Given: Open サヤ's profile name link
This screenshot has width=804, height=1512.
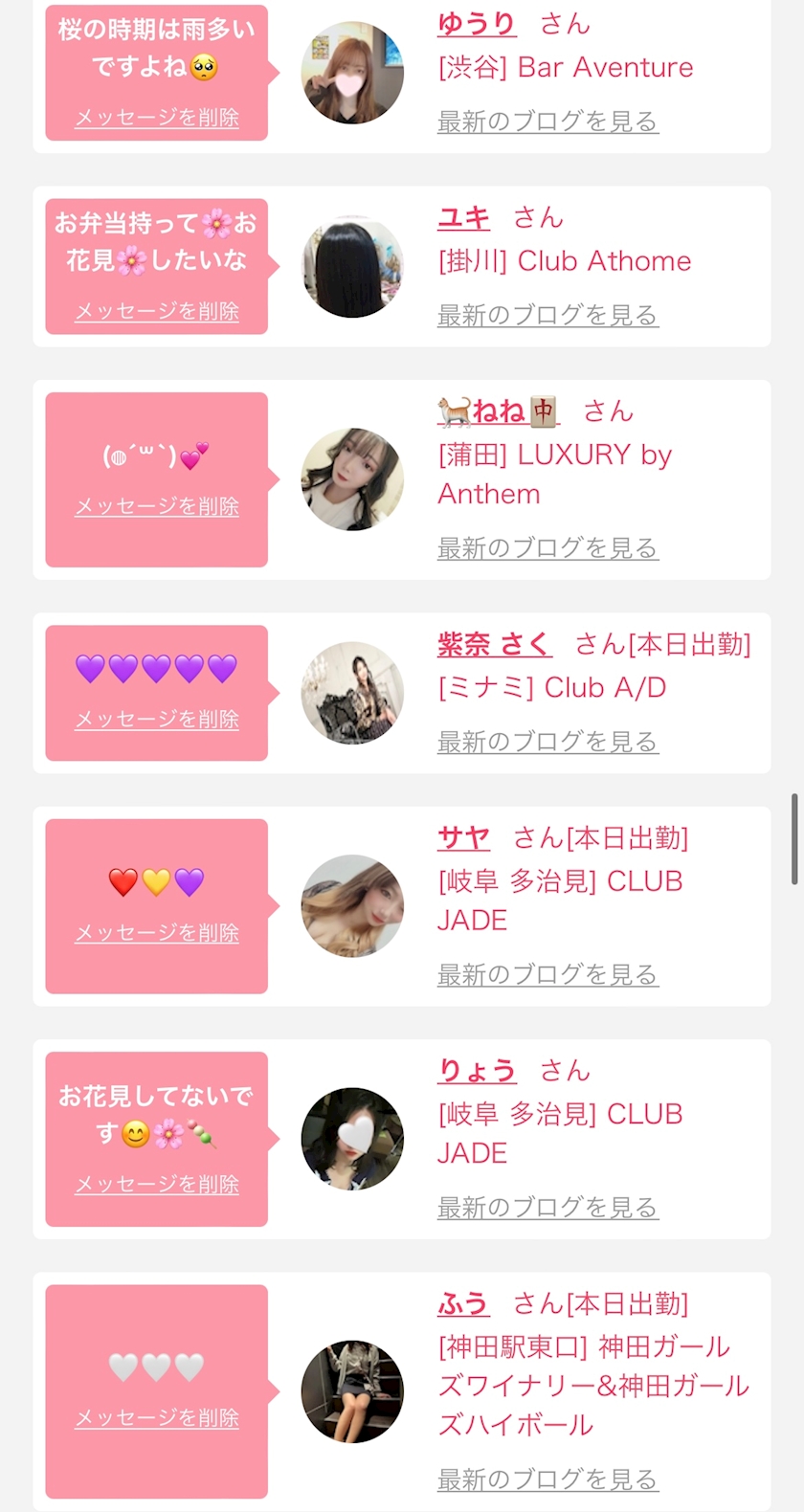Looking at the screenshot, I should coord(463,838).
